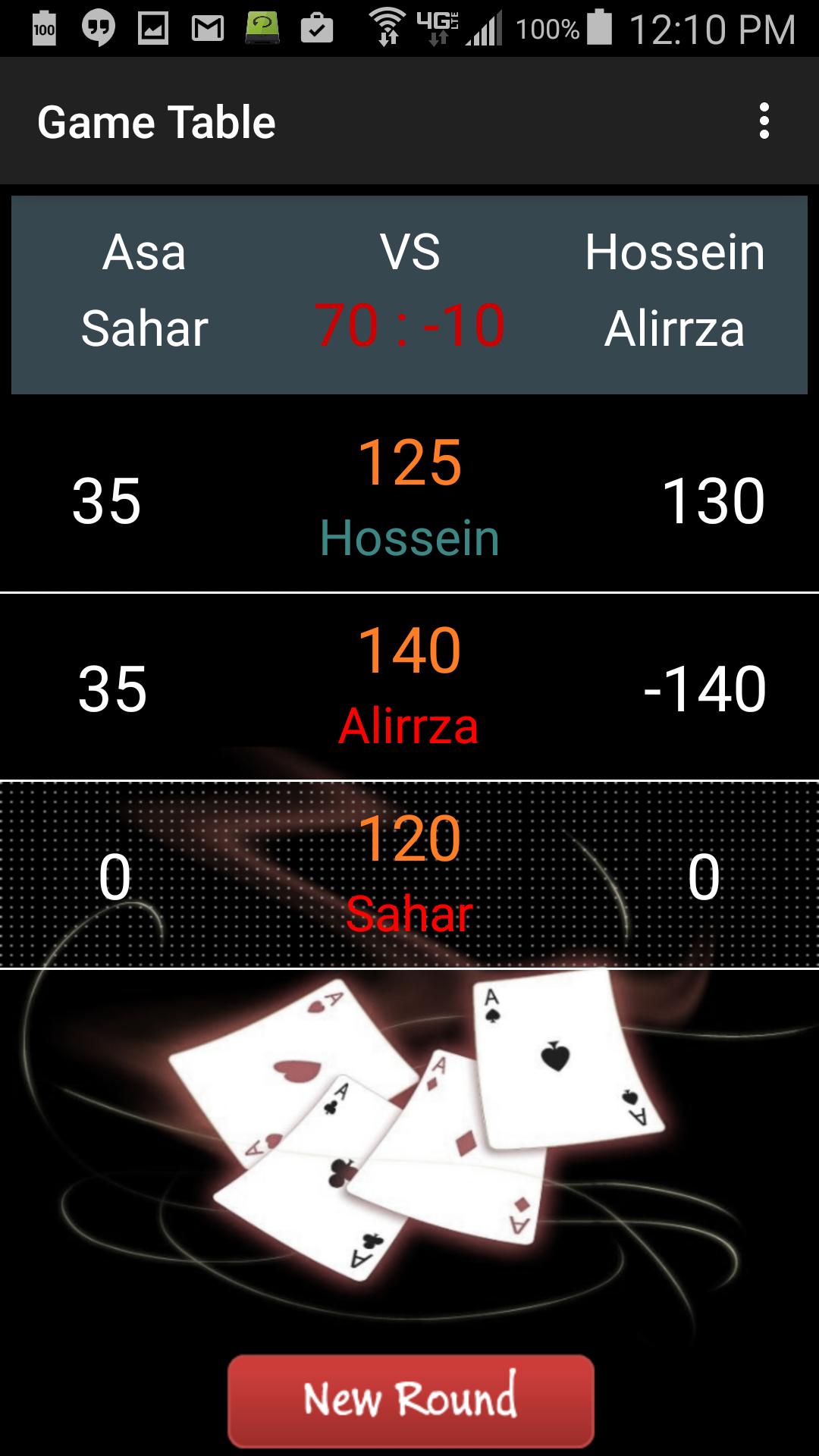The width and height of the screenshot is (819, 1456).
Task: Start a new round
Action: (410, 1400)
